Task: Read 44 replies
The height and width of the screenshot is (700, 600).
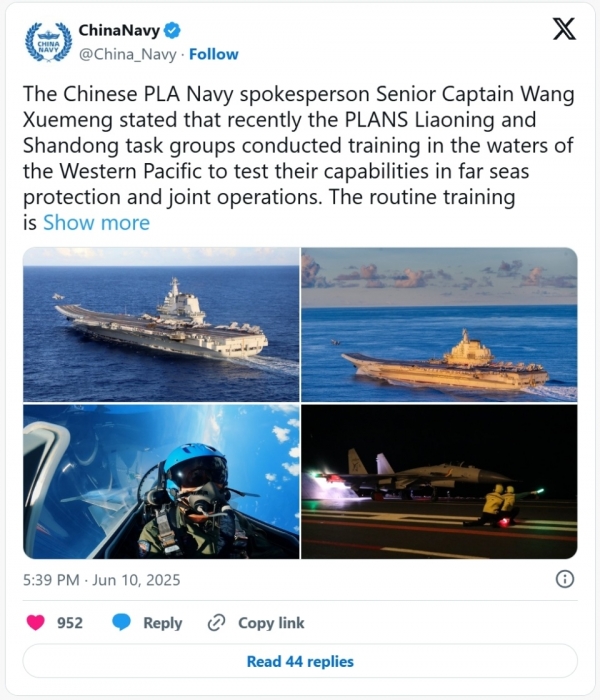Action: pos(300,661)
